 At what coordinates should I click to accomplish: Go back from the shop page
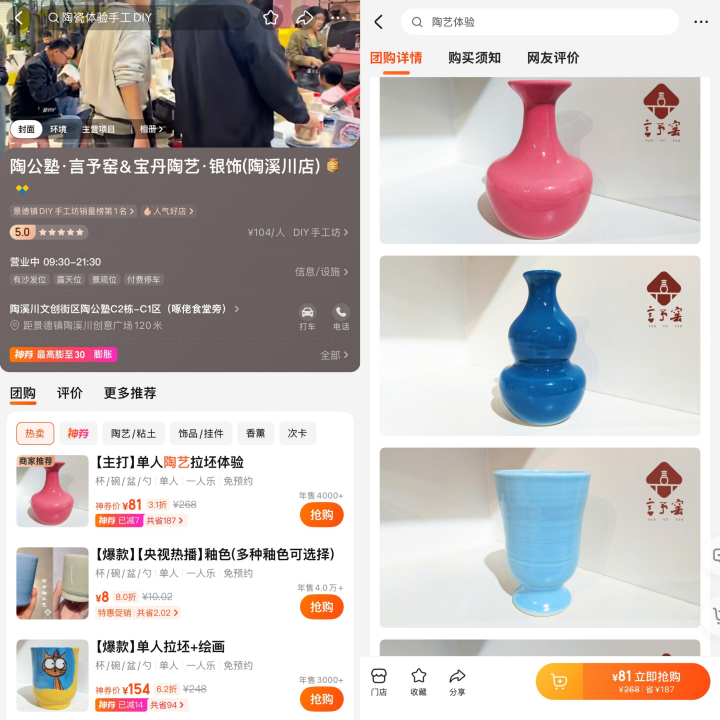tap(18, 18)
